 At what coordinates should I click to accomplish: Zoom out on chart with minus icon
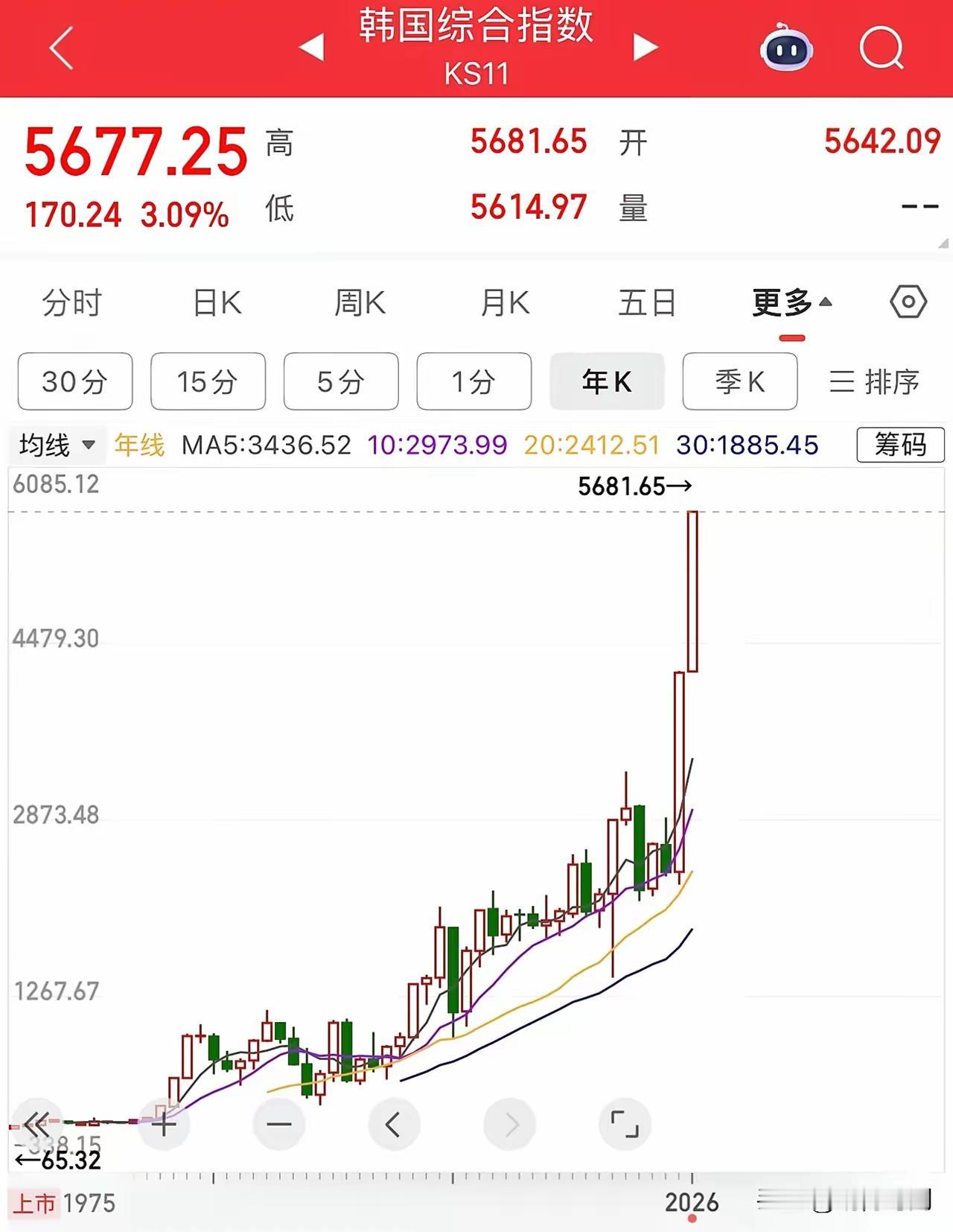click(x=278, y=1123)
